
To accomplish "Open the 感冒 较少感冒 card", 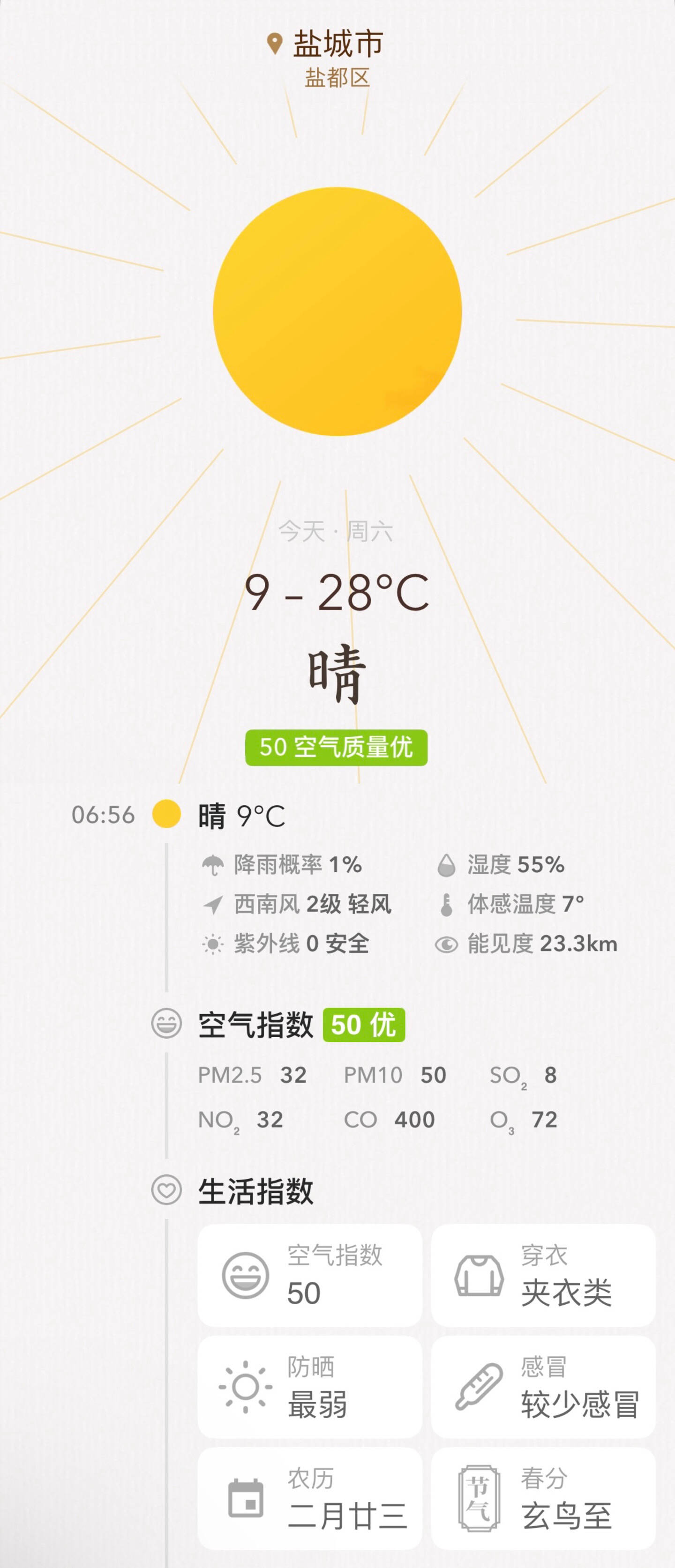I will (x=543, y=1387).
